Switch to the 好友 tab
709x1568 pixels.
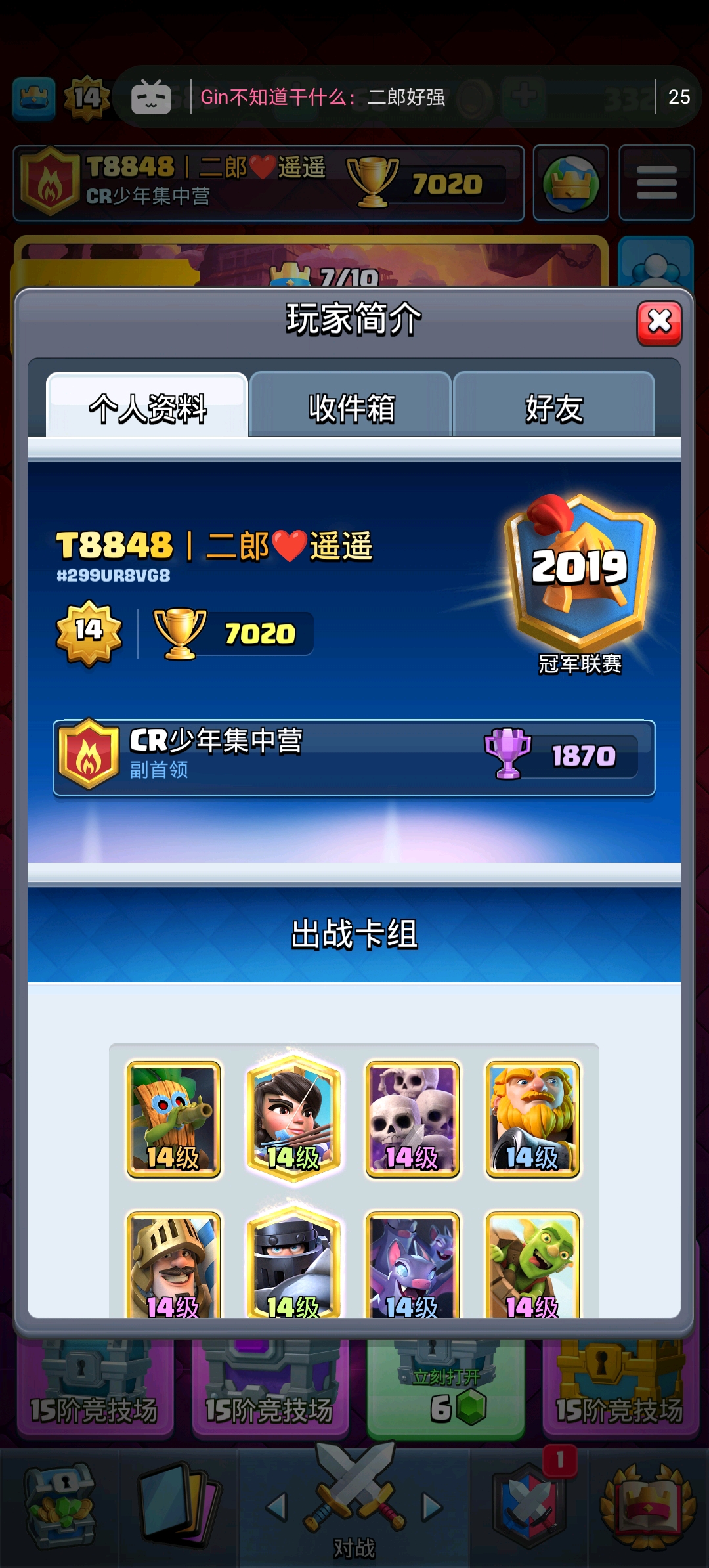pos(553,404)
